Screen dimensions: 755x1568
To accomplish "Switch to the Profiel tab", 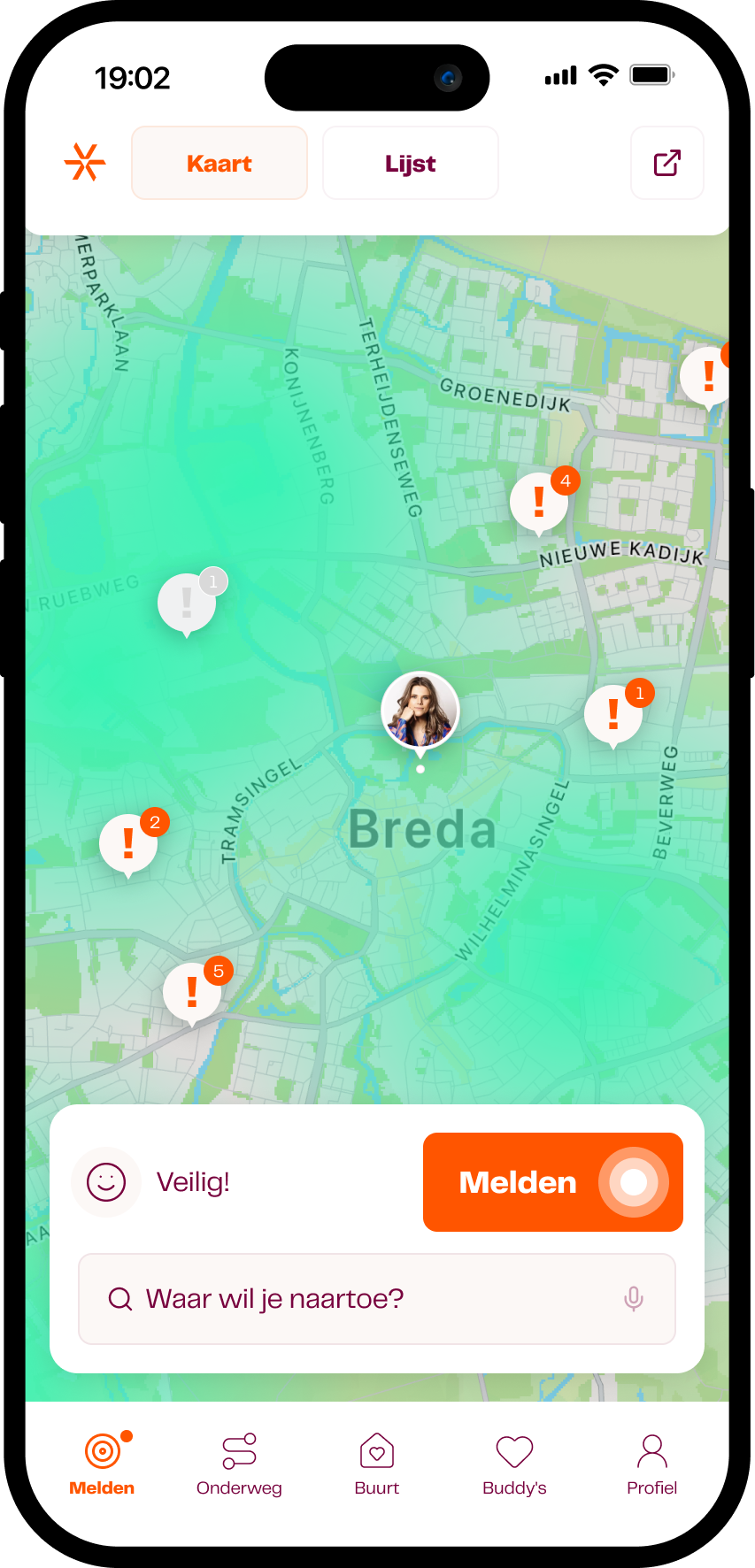I will [651, 1464].
